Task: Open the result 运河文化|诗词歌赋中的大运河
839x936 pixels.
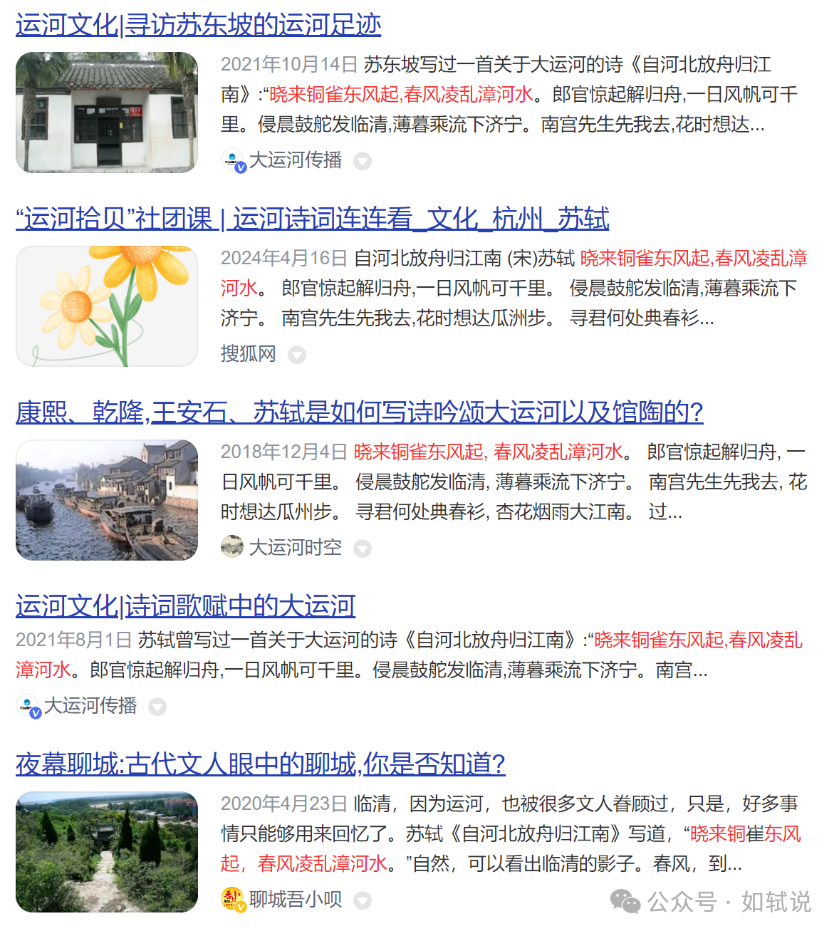Action: [185, 605]
